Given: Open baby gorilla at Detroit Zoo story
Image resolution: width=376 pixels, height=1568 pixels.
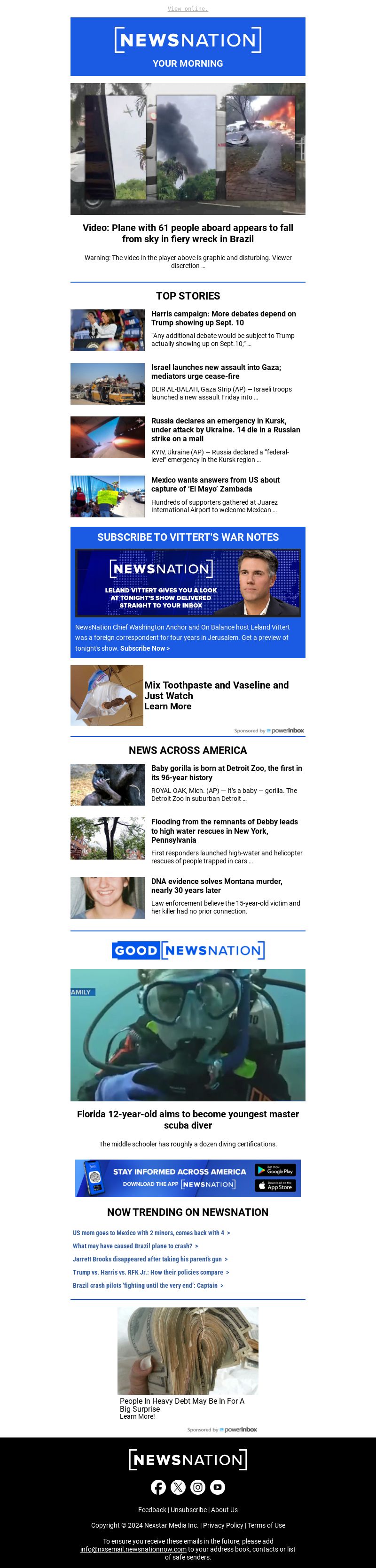Looking at the screenshot, I should tap(226, 772).
